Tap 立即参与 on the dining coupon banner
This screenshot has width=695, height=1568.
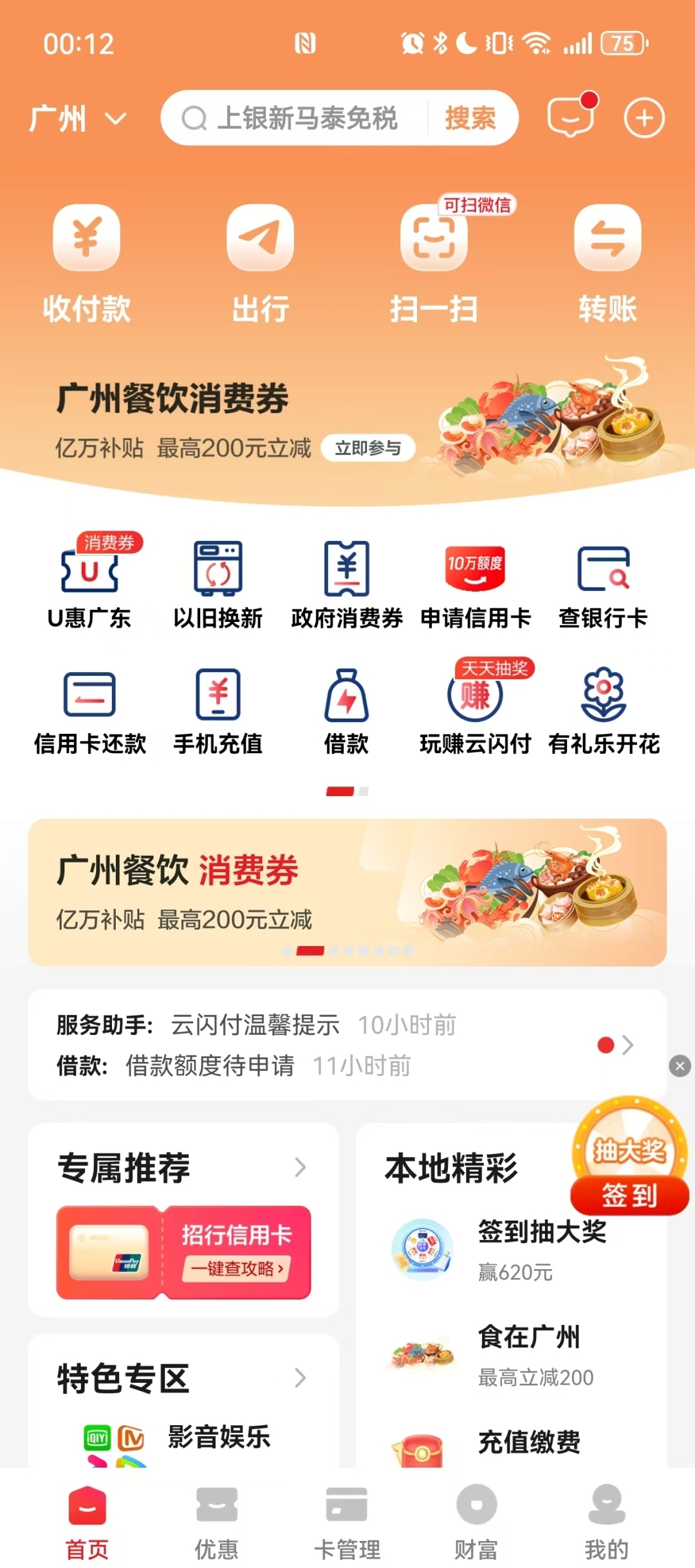[367, 448]
